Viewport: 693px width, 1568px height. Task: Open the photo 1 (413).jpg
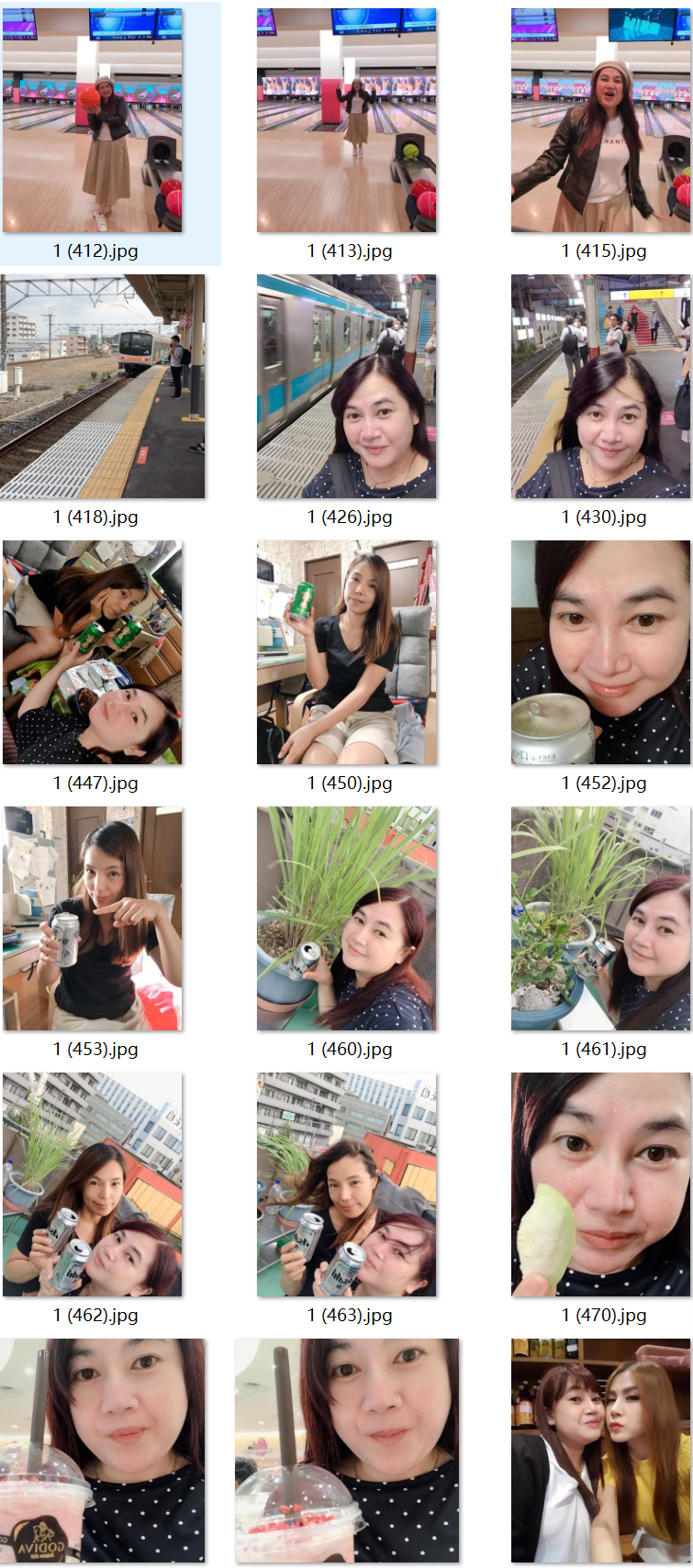point(347,121)
